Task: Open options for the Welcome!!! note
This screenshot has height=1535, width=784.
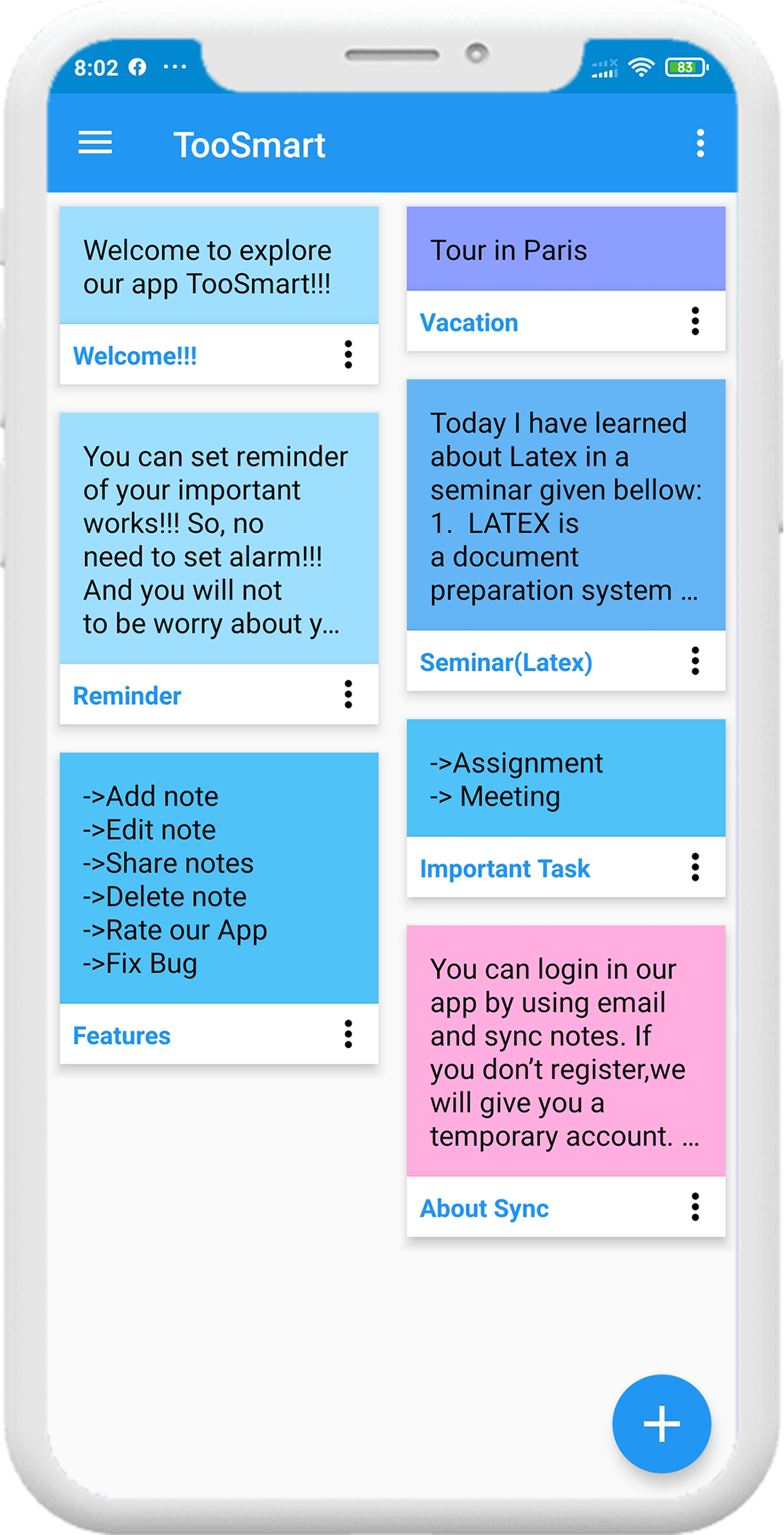Action: [x=348, y=355]
